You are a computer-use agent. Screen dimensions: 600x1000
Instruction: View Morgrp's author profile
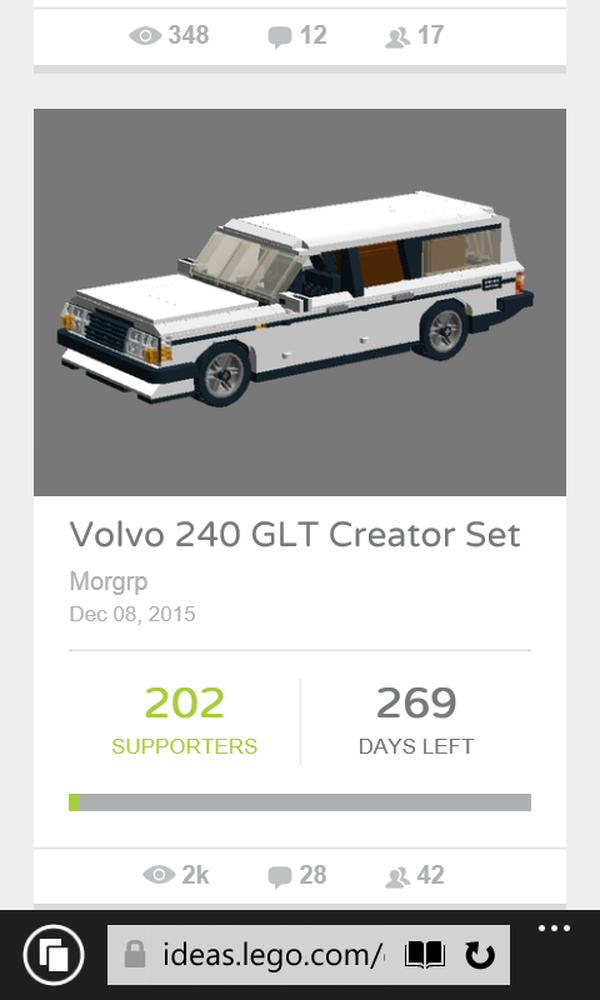108,582
